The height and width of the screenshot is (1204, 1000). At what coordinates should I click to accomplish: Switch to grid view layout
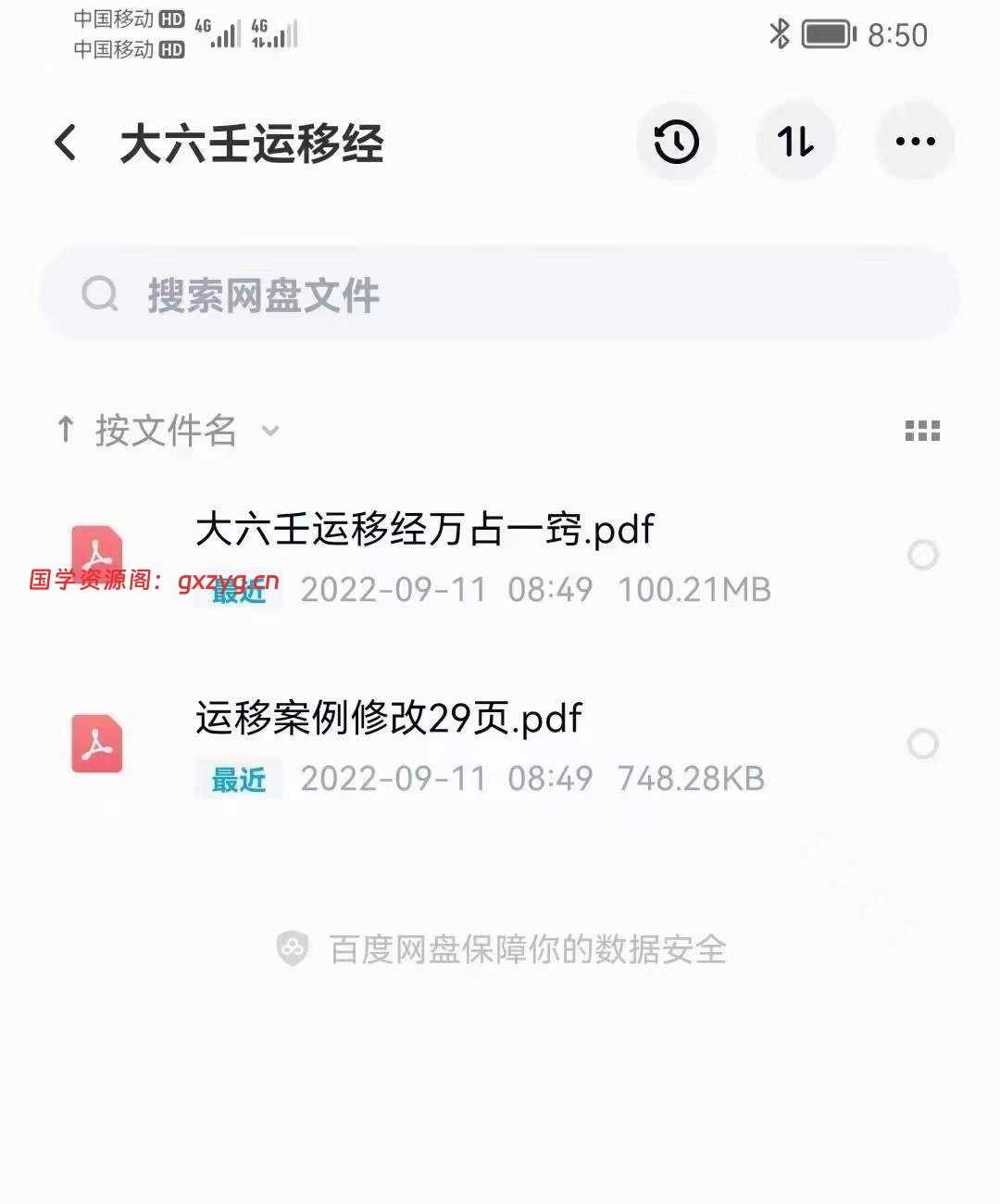point(922,431)
